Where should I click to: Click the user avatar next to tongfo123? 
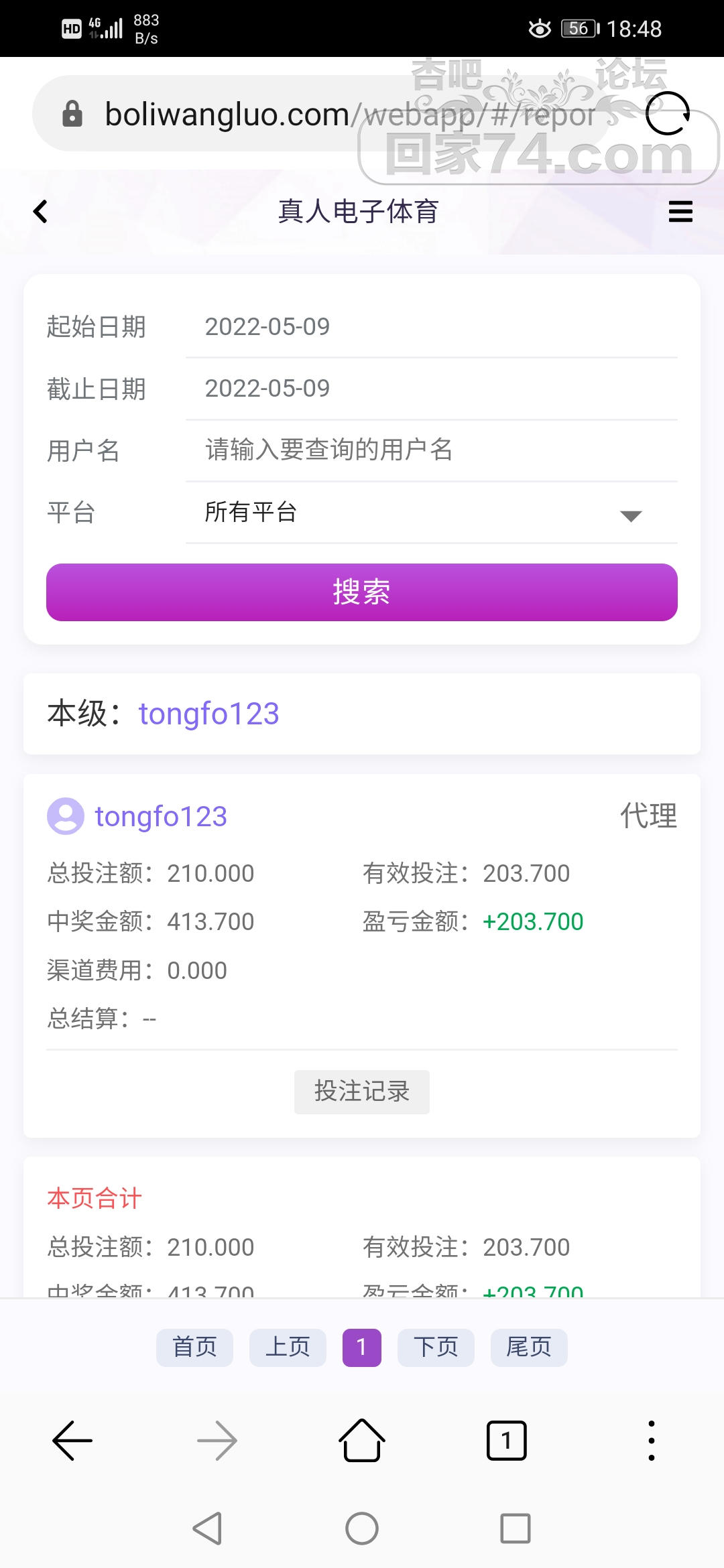pyautogui.click(x=66, y=816)
